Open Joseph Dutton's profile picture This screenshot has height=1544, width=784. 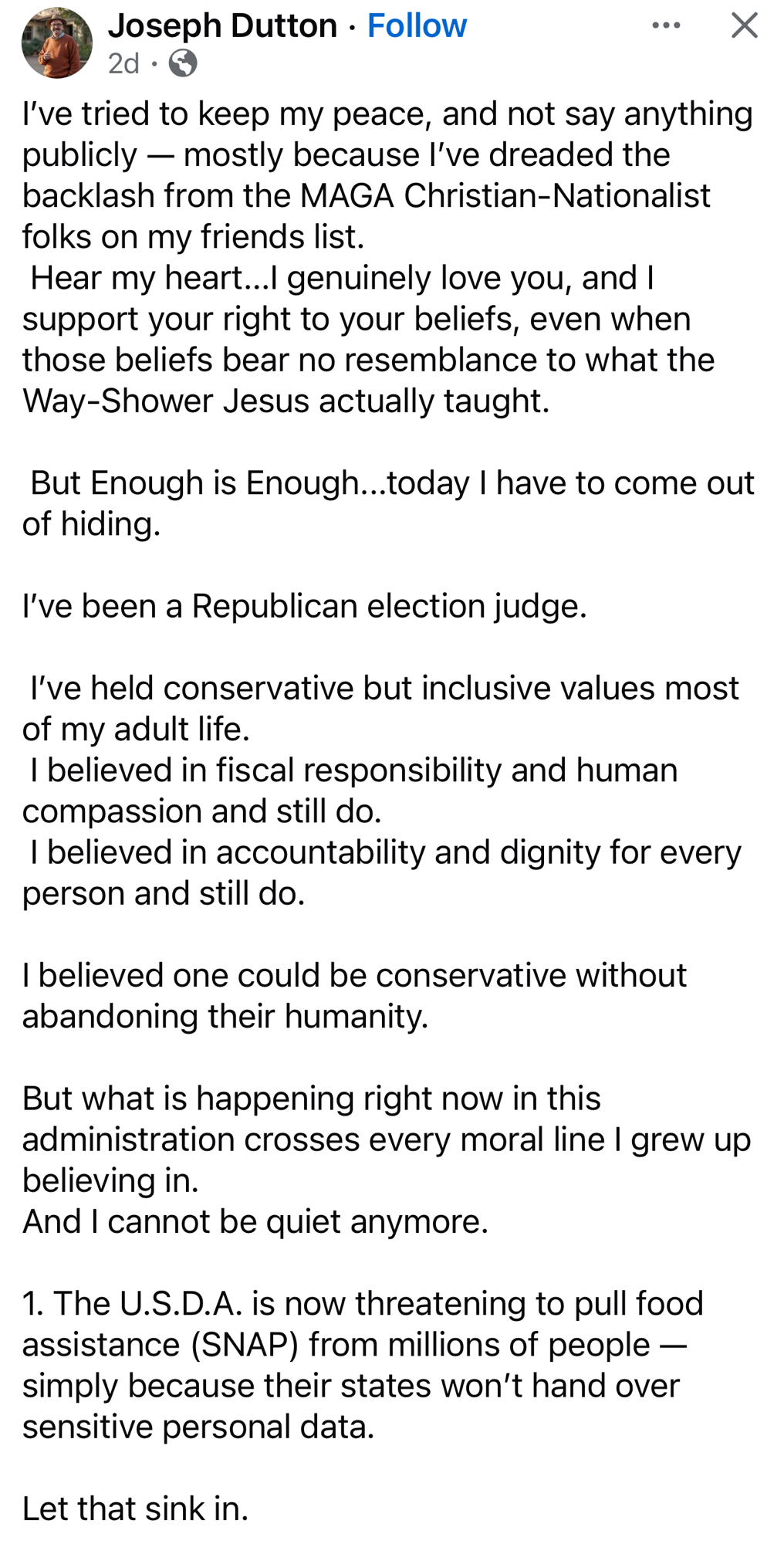point(56,43)
